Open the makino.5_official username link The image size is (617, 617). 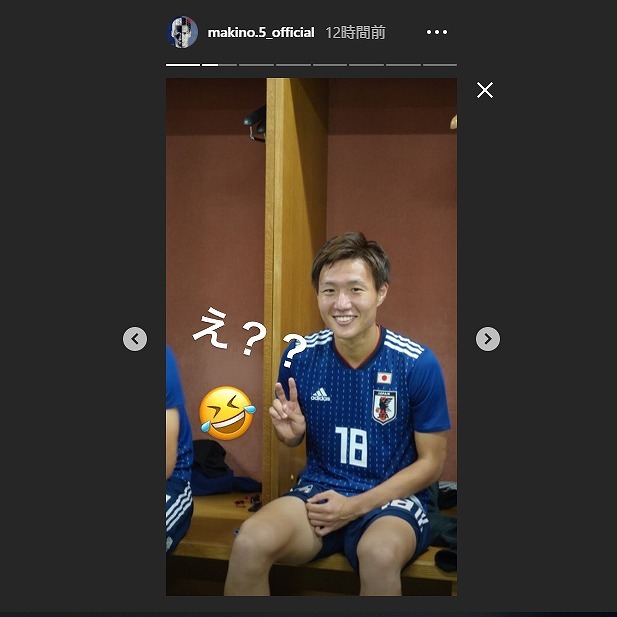point(260,33)
